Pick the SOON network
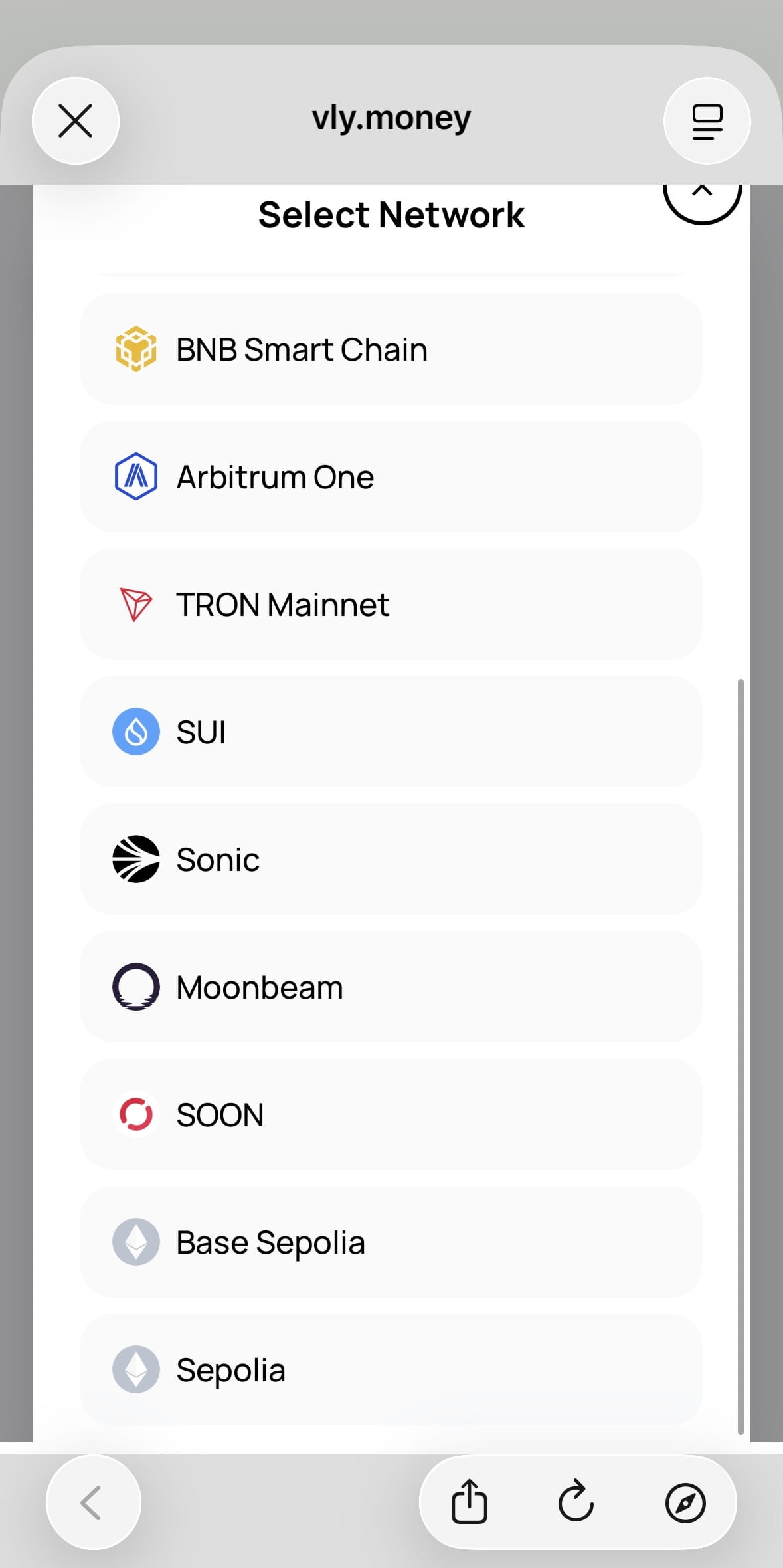Image resolution: width=783 pixels, height=1568 pixels. [x=391, y=1115]
